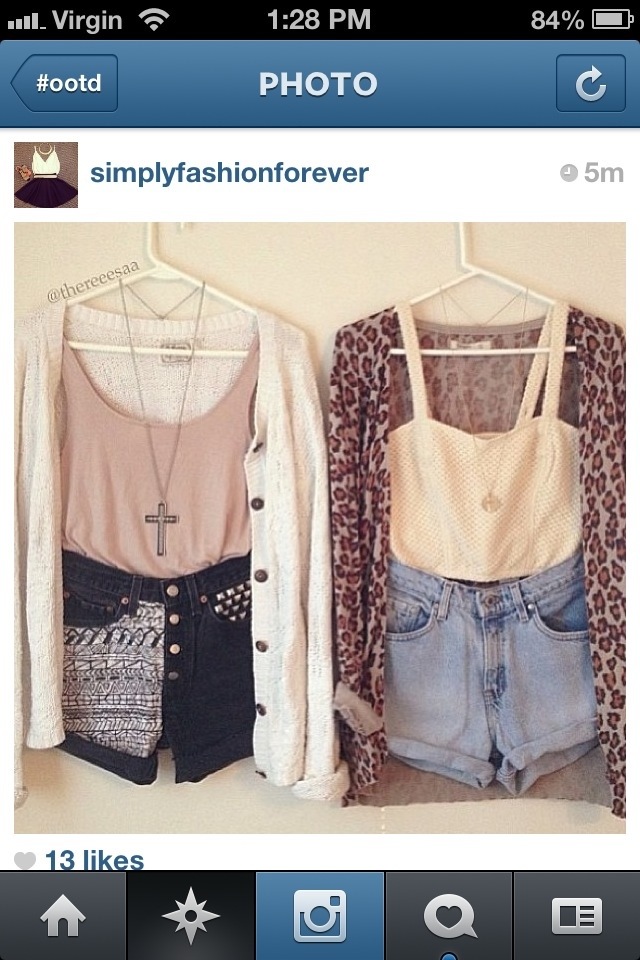Open the outfit photo post

pos(320,528)
